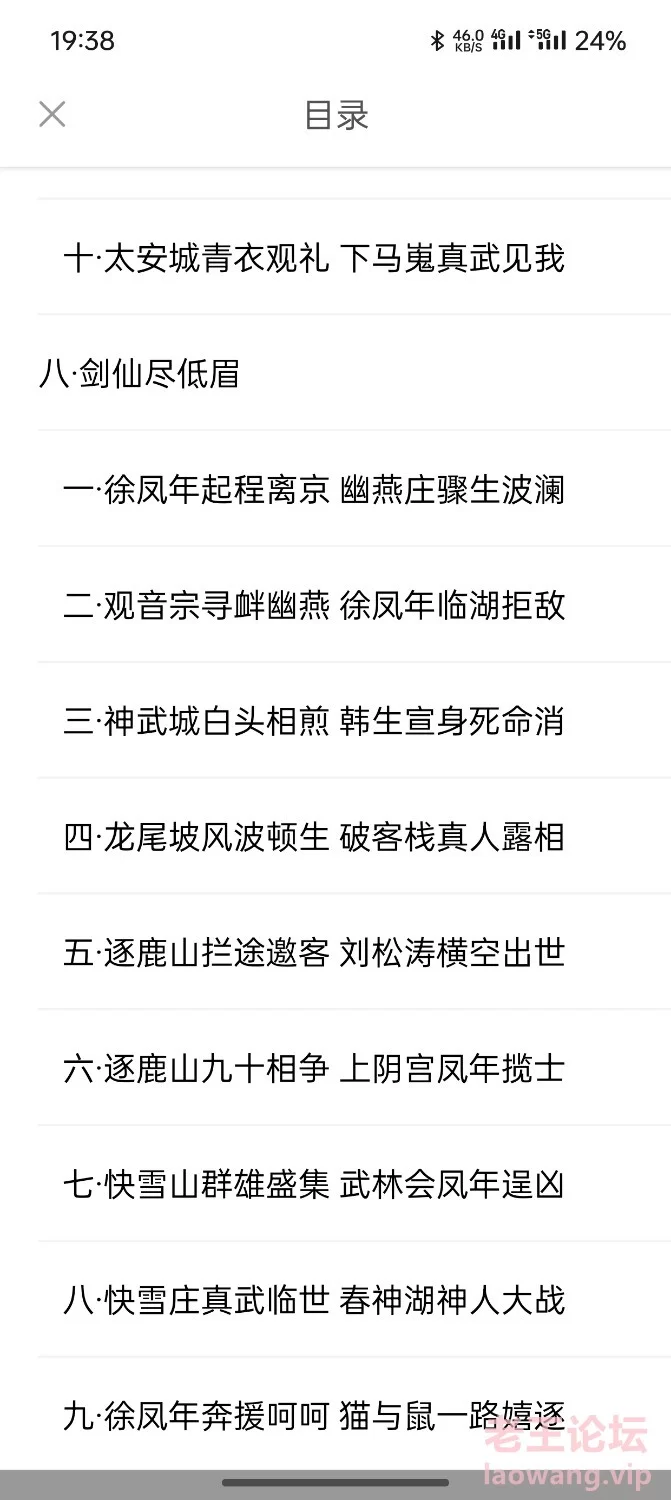Open chapter 四·龙尾坡风波顿生
Screen dimensions: 671x1500
click(335, 837)
